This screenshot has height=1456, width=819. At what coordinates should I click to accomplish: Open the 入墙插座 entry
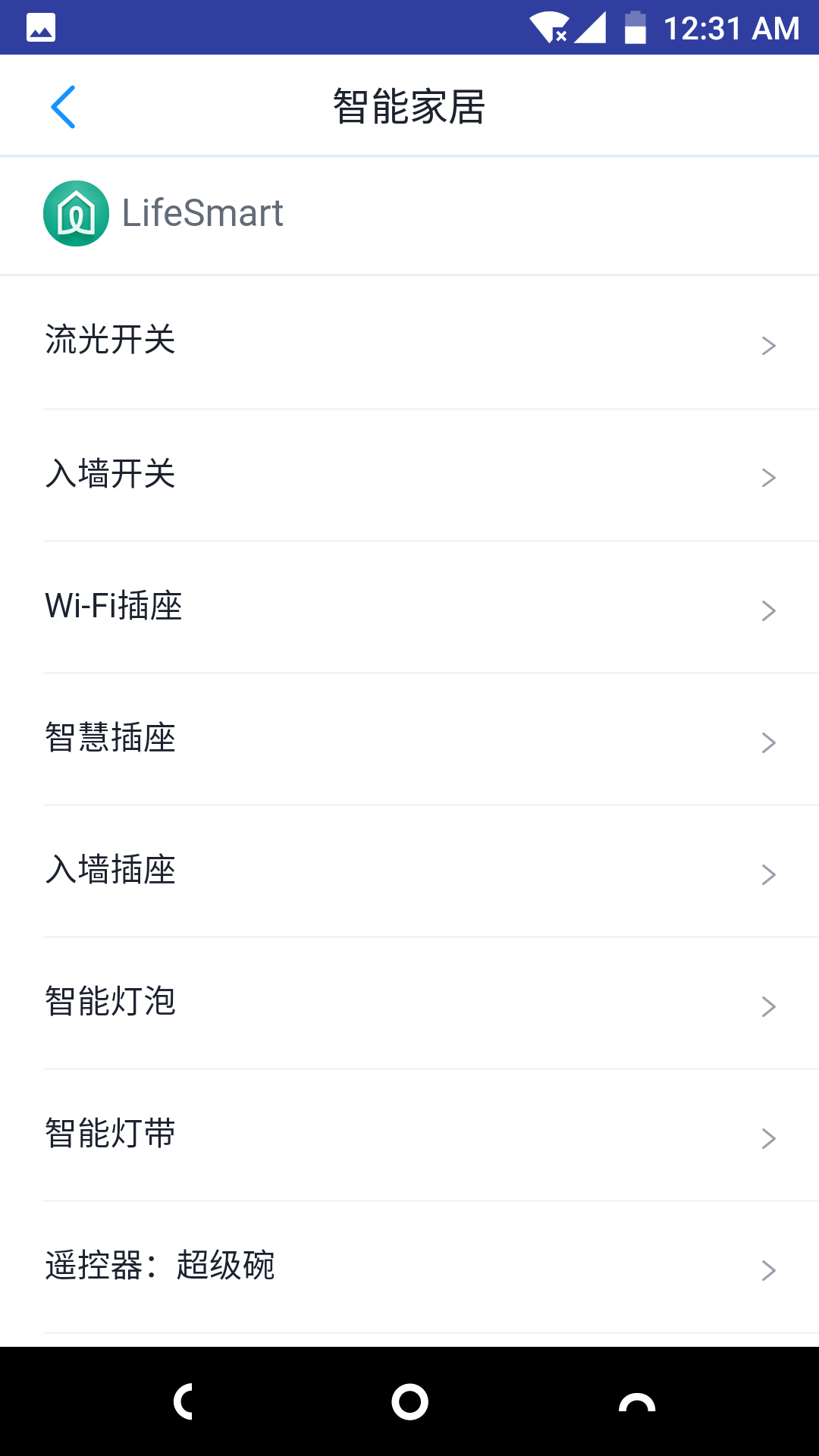(409, 871)
